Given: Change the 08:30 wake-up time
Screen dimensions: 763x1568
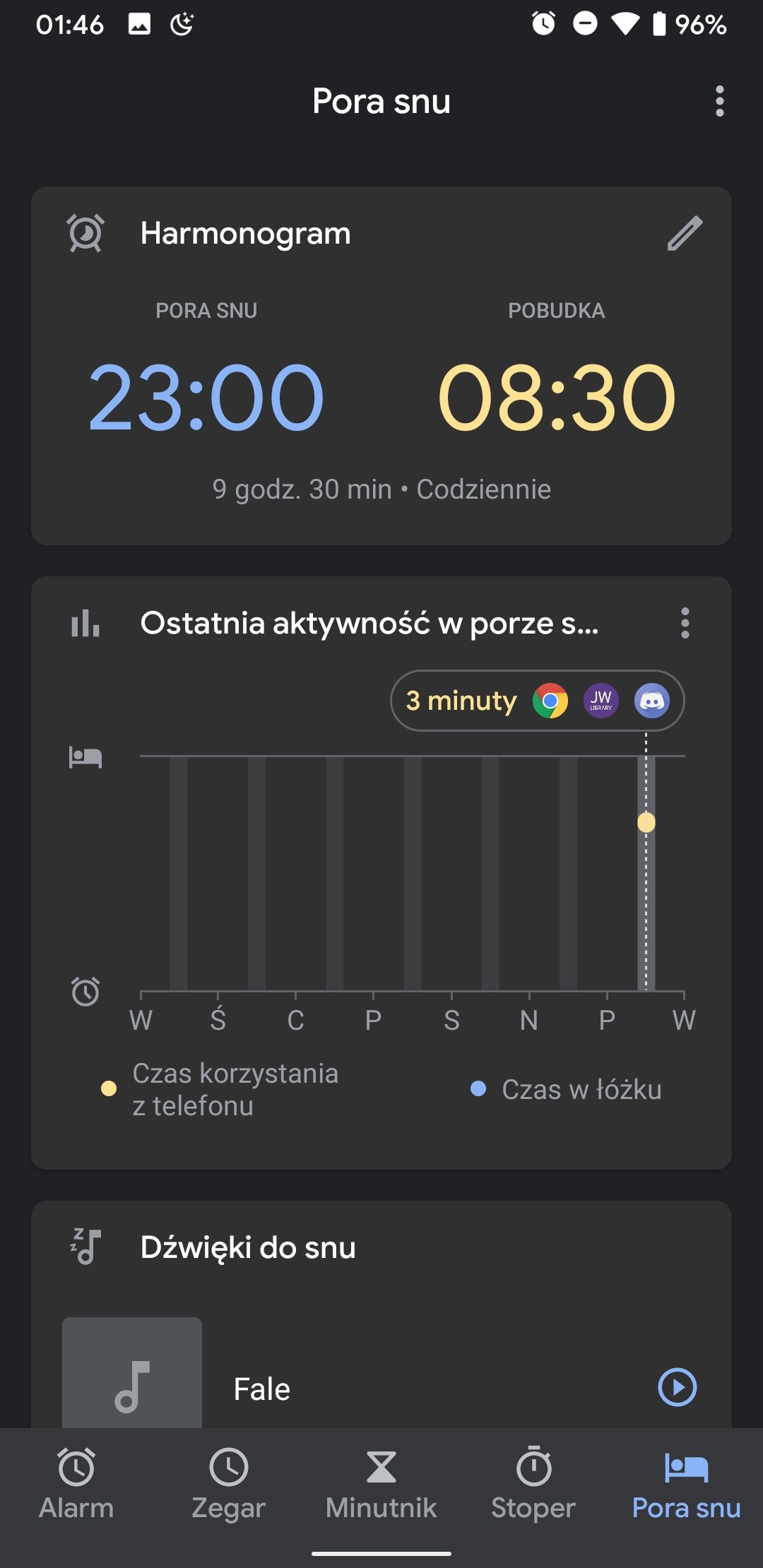Looking at the screenshot, I should coord(557,397).
